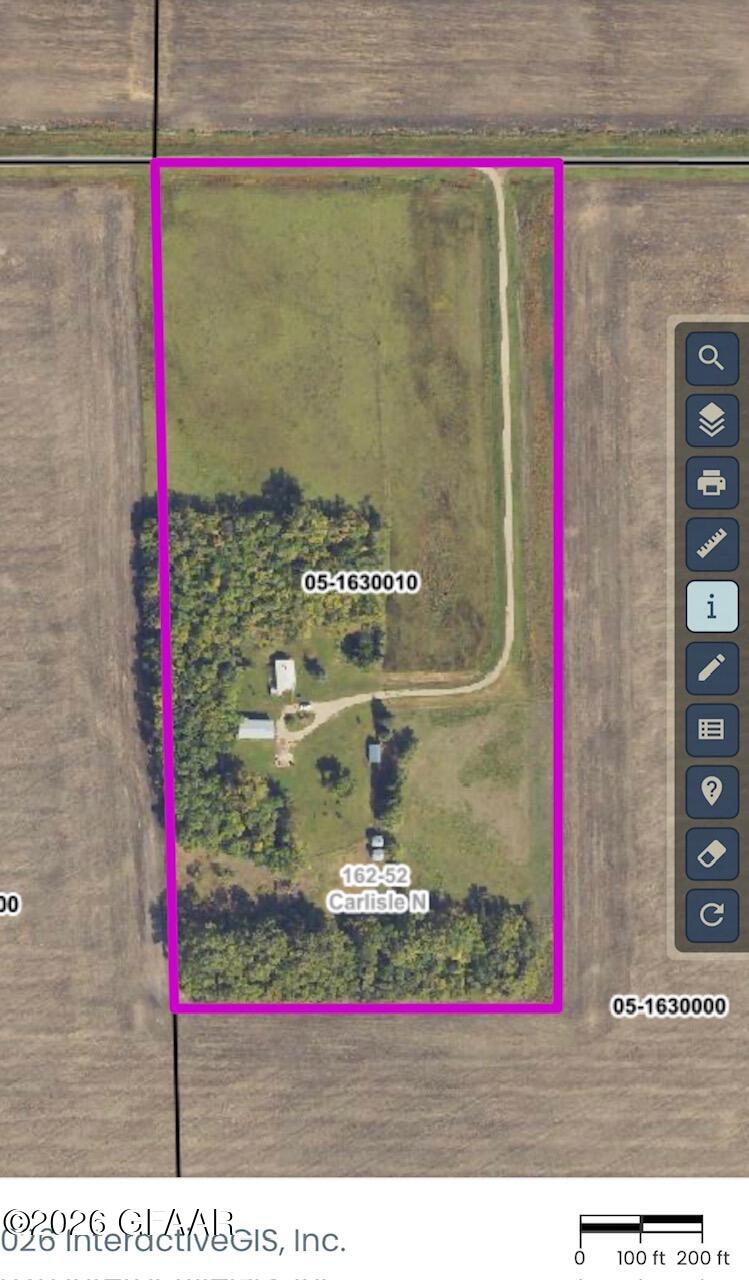Open the list results table
749x1280 pixels.
click(712, 730)
